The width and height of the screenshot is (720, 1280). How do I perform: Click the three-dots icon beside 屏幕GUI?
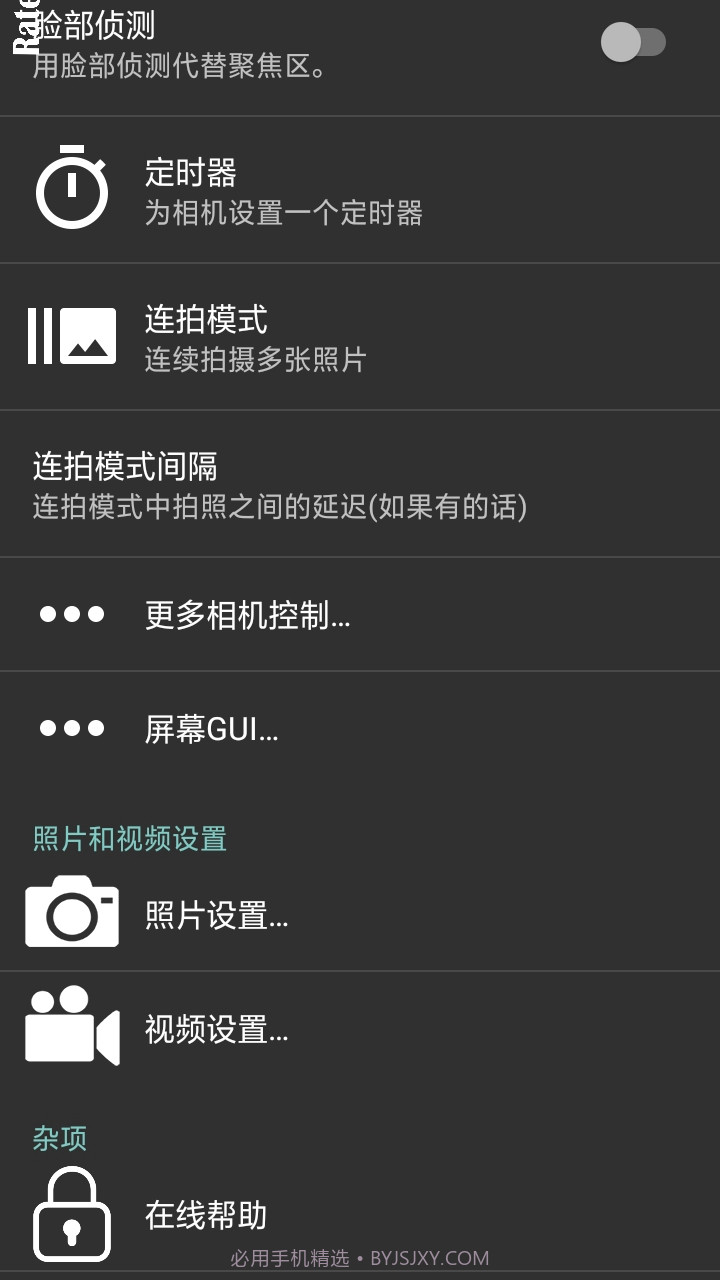(72, 728)
